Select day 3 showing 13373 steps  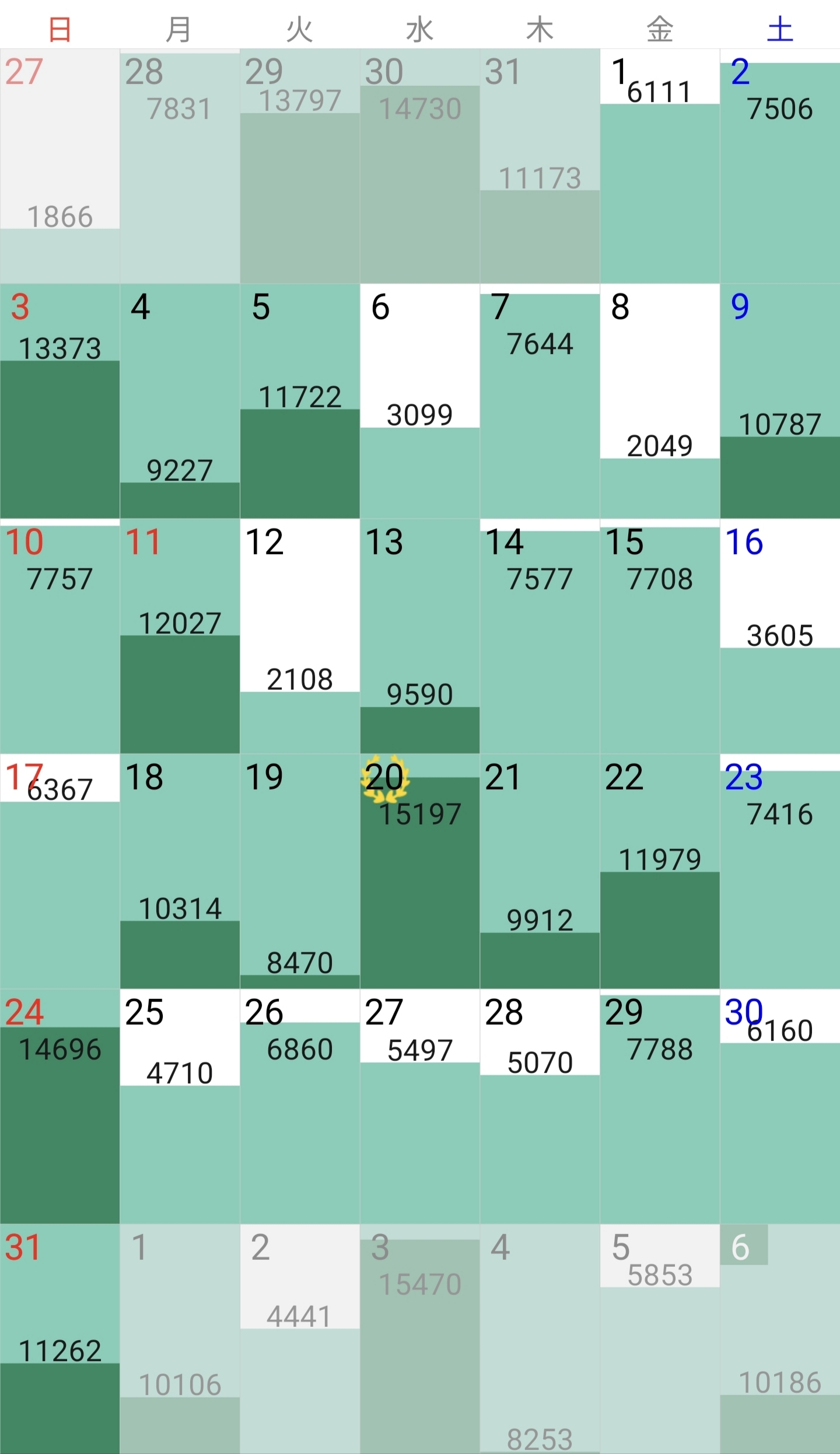[60, 401]
